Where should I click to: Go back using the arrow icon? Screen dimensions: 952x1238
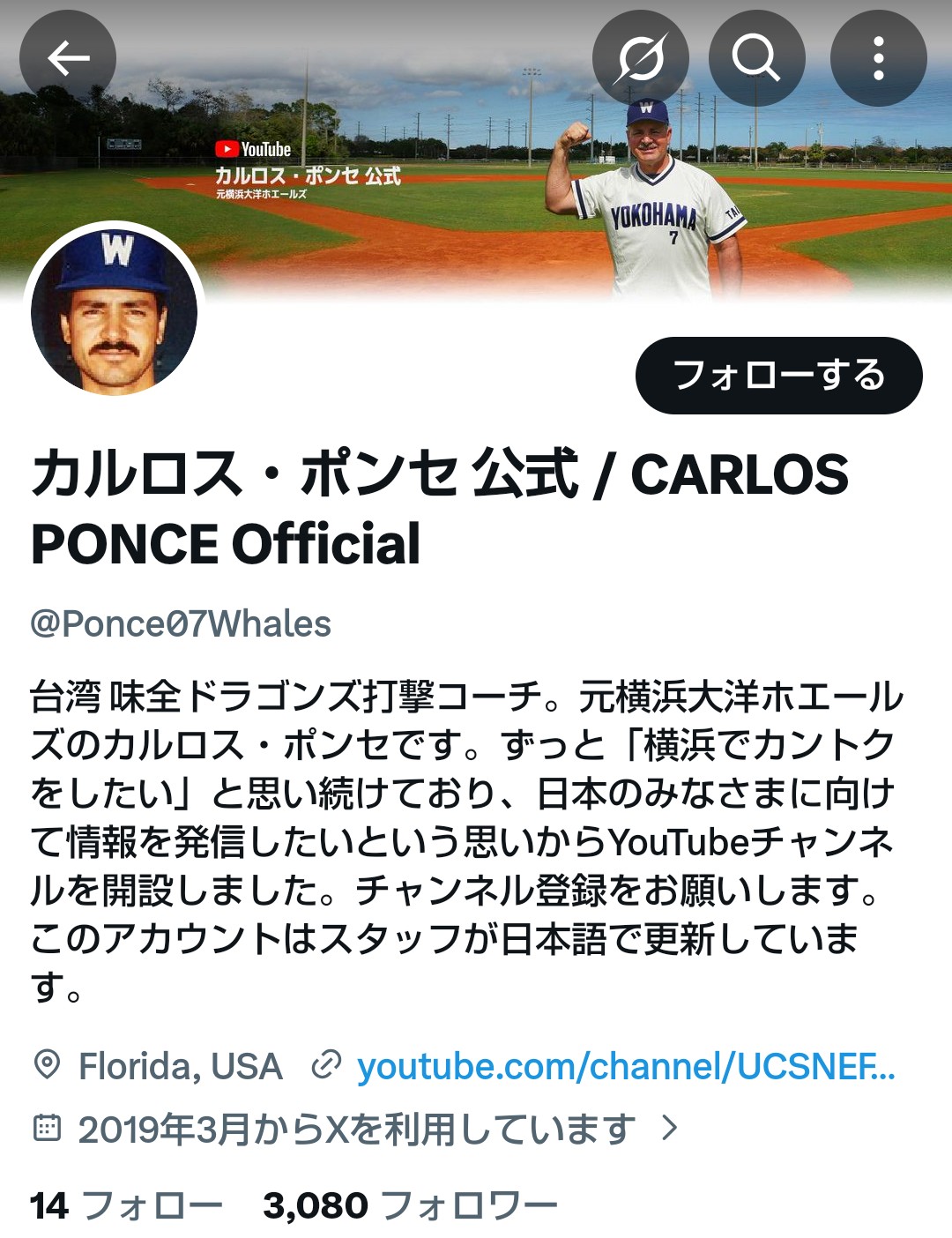(x=68, y=58)
